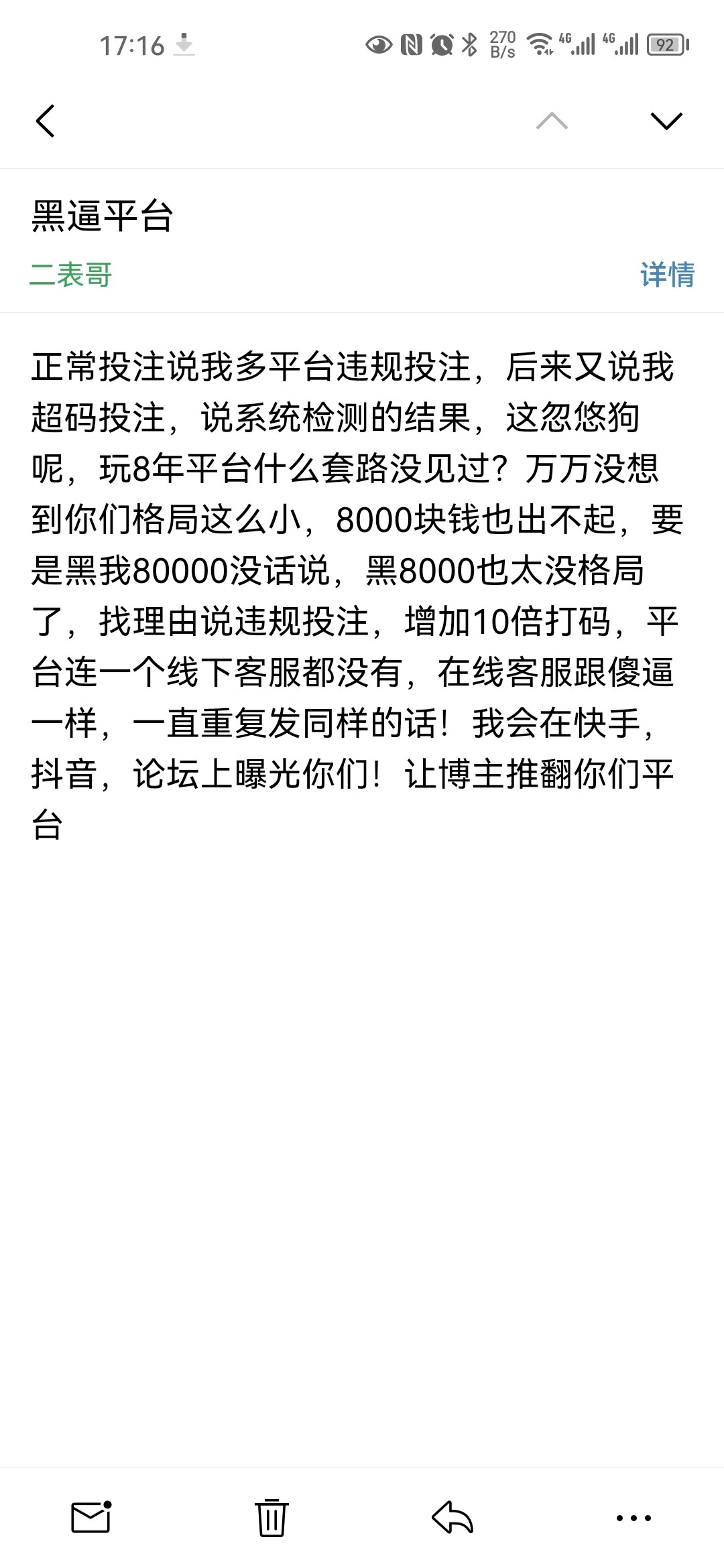Open the more options menu
Viewport: 724px width, 1568px height.
pyautogui.click(x=633, y=1517)
